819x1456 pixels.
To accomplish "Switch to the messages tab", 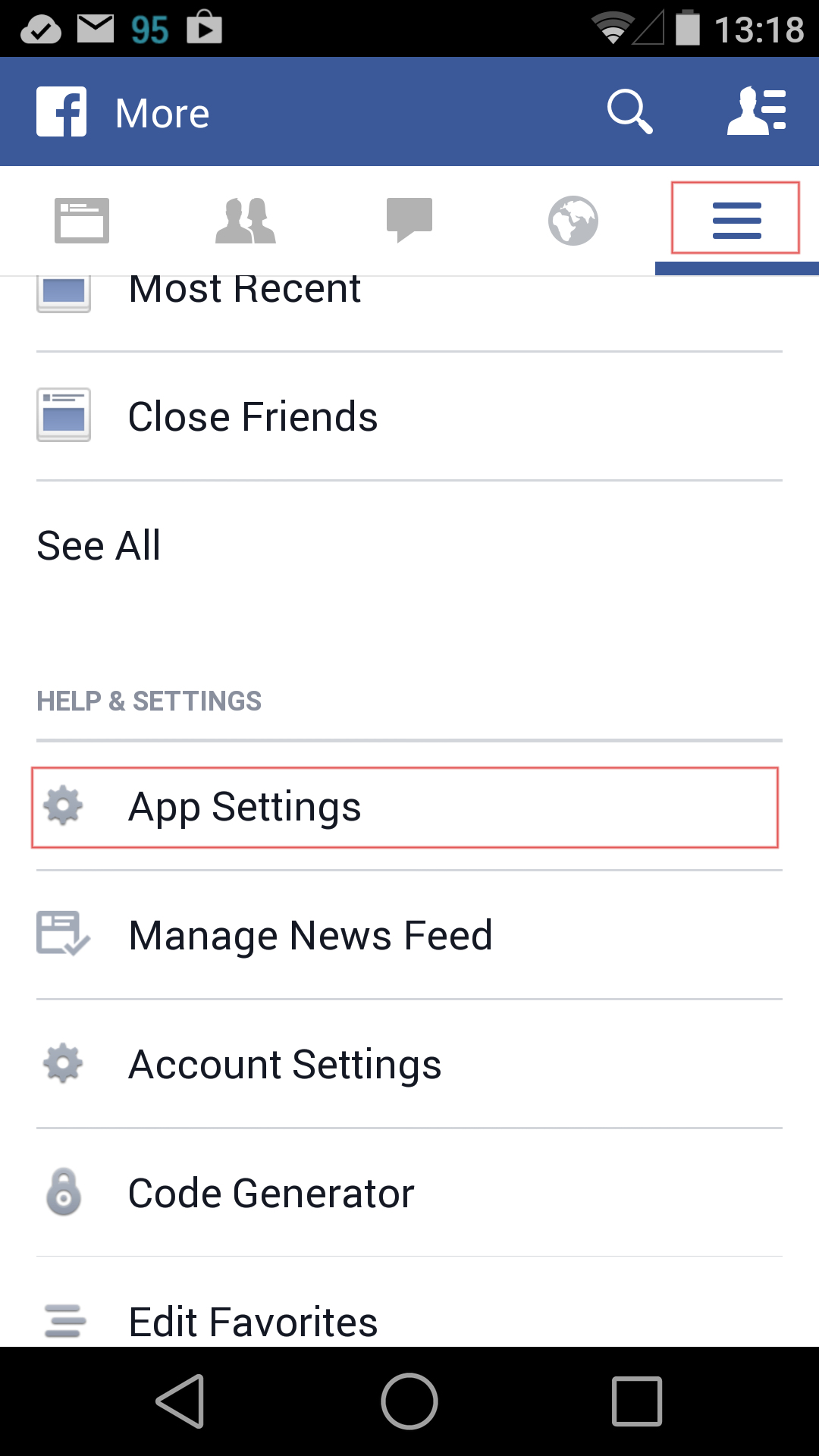I will (x=409, y=221).
